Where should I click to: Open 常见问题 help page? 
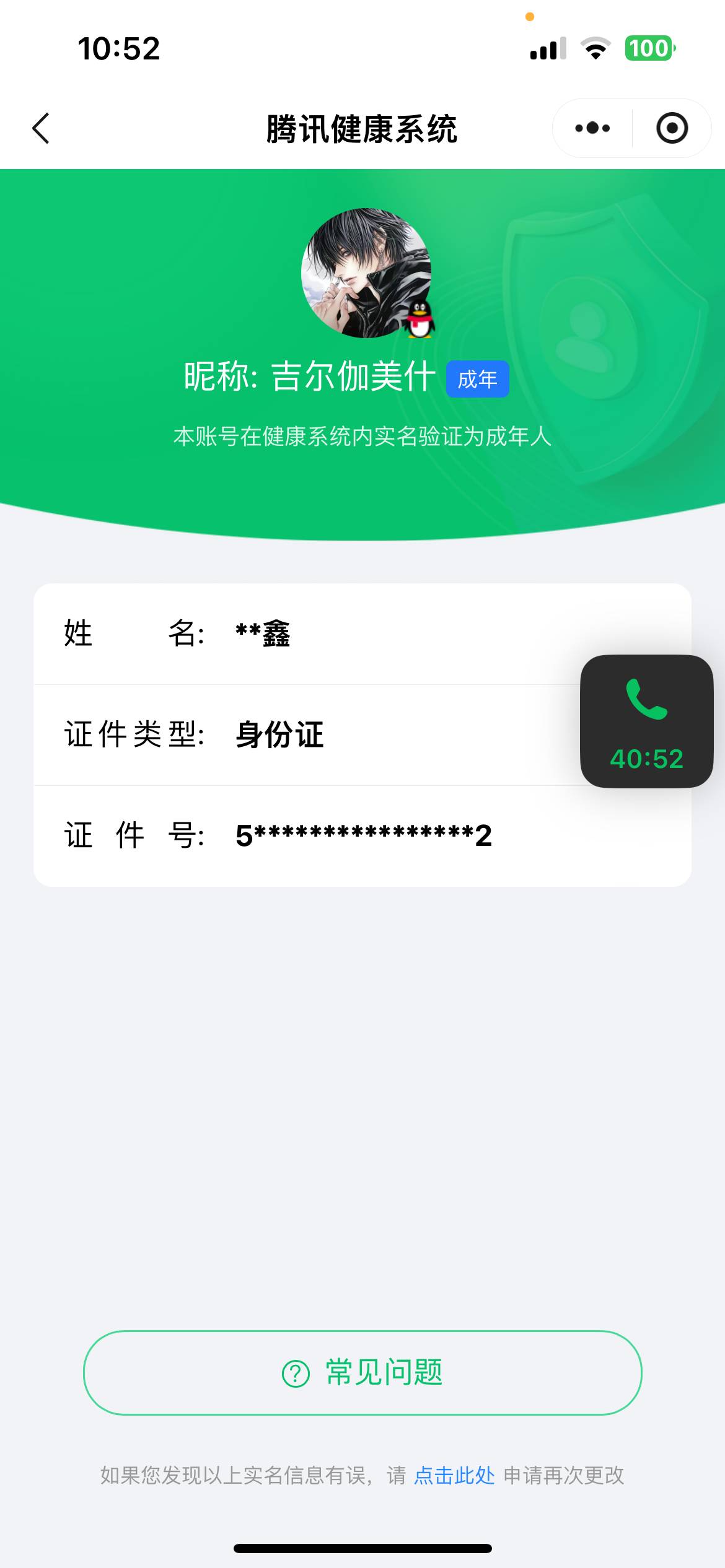362,1372
